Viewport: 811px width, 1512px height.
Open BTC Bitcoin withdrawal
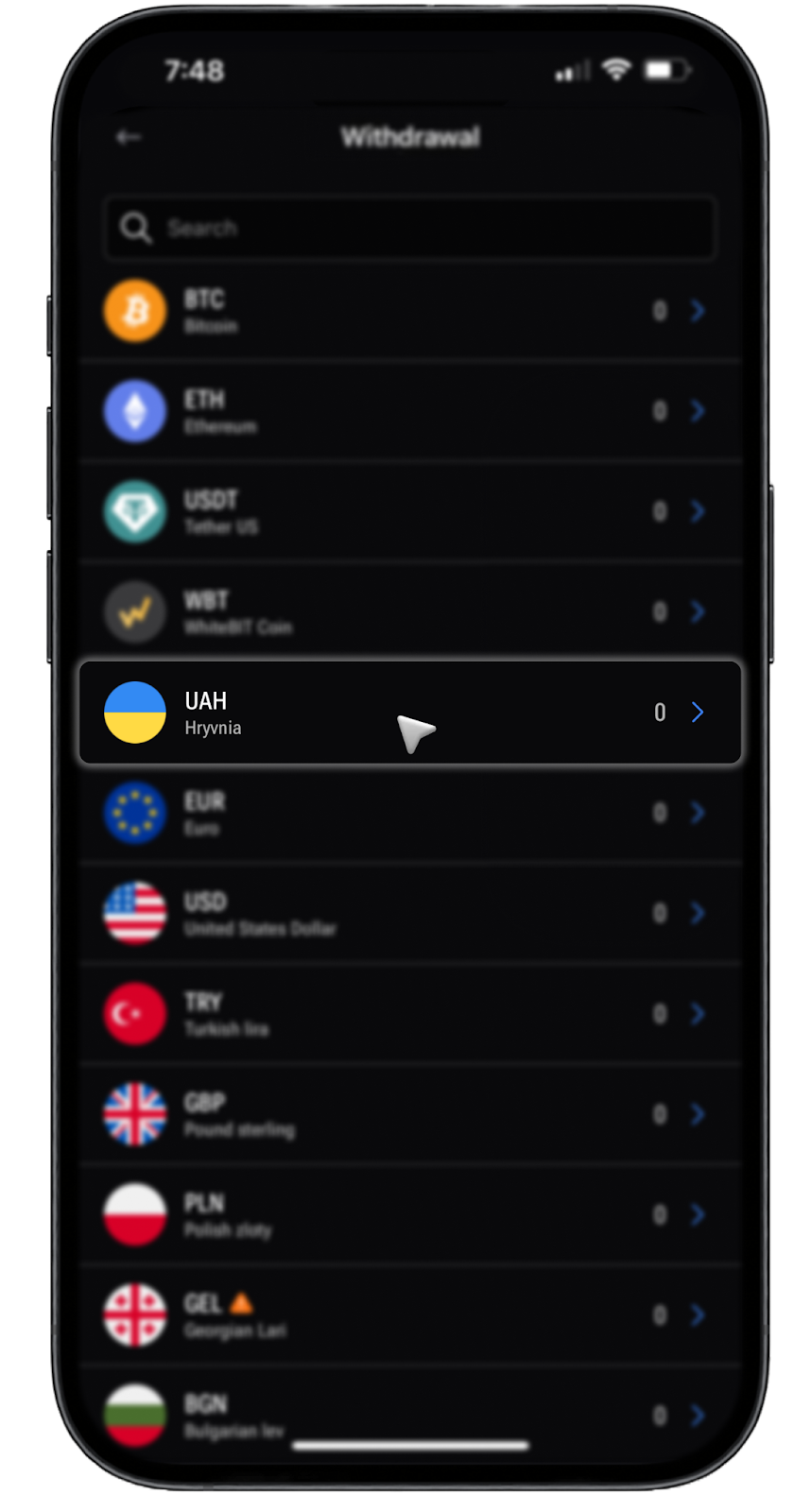click(x=410, y=311)
